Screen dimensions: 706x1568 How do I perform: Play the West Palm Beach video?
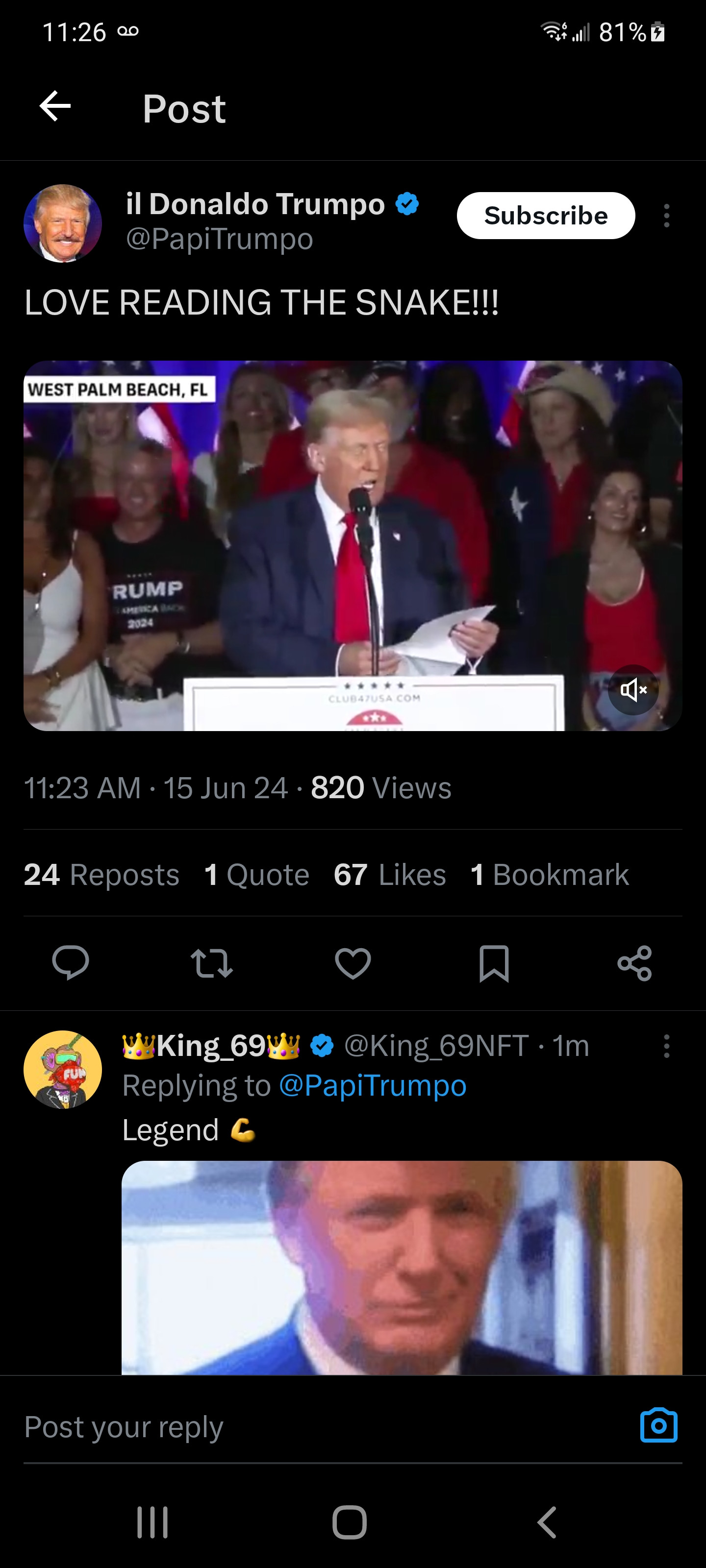(352, 545)
